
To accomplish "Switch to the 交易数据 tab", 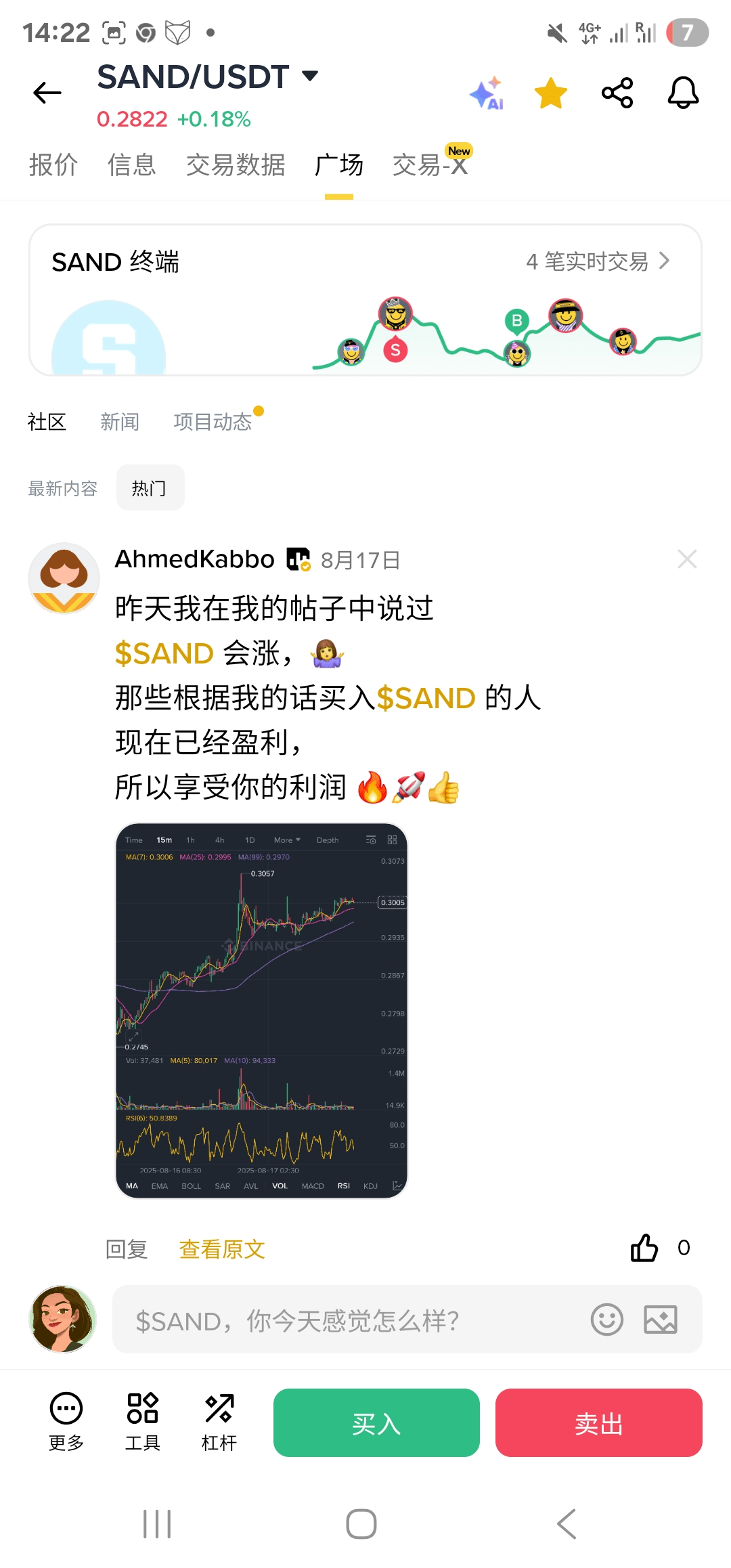I will pyautogui.click(x=236, y=165).
